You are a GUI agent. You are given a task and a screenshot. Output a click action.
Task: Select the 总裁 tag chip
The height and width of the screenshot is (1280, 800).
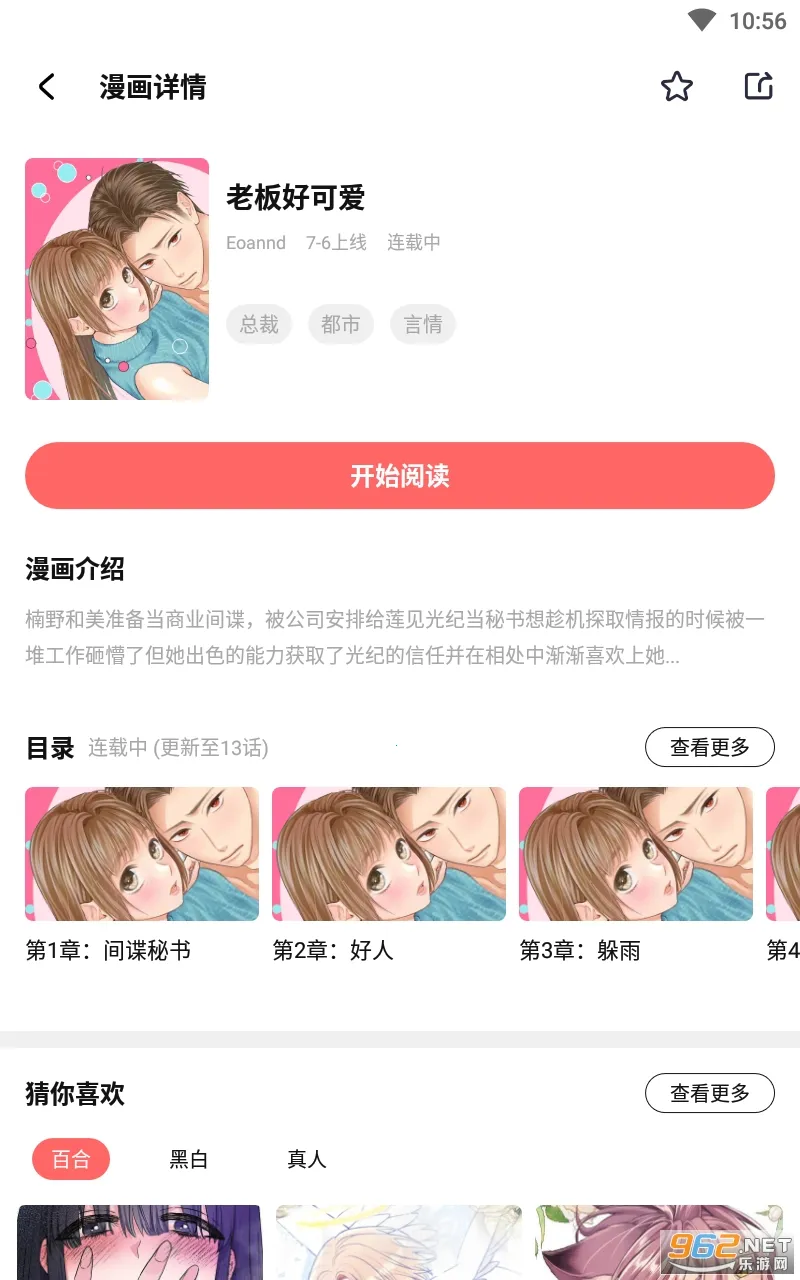point(259,324)
